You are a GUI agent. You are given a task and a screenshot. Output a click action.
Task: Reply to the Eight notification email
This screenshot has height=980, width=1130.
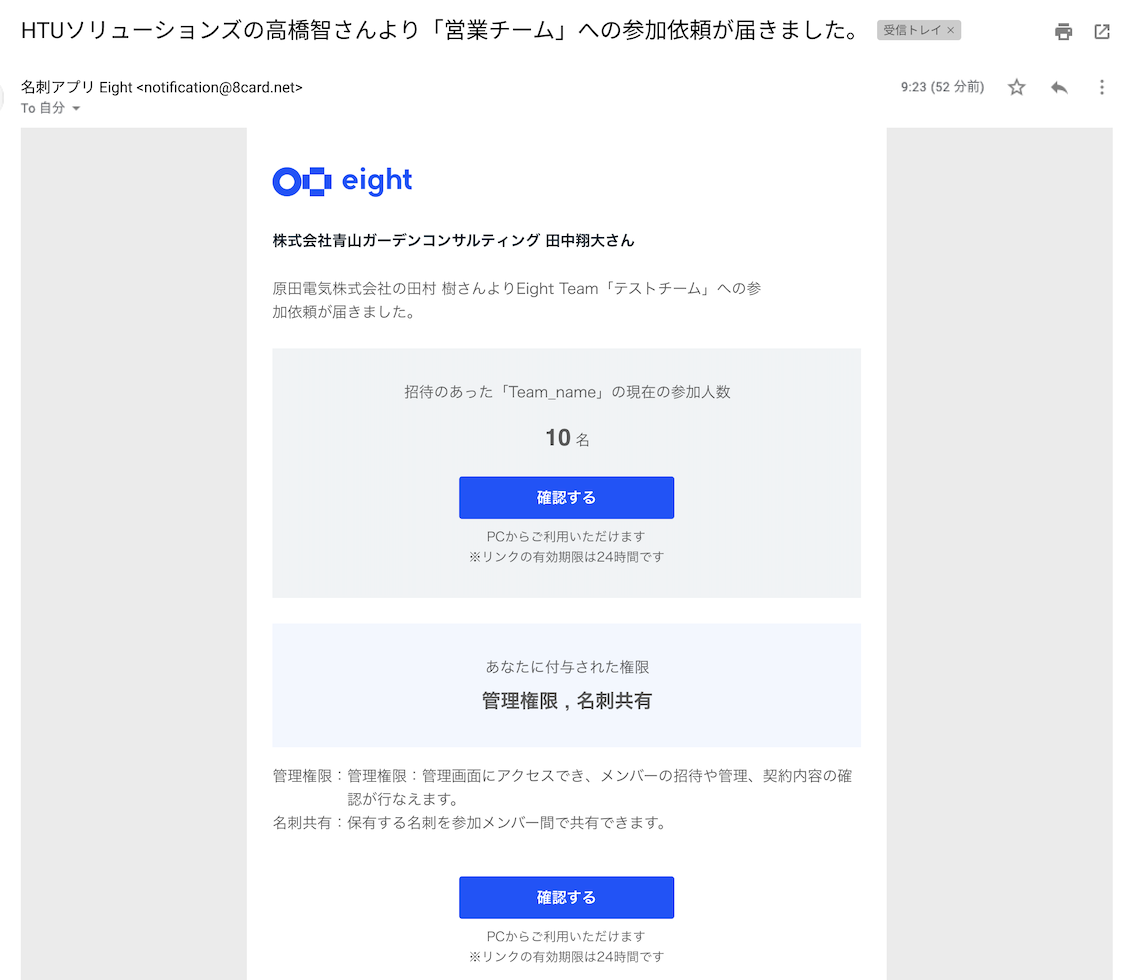pos(1059,88)
